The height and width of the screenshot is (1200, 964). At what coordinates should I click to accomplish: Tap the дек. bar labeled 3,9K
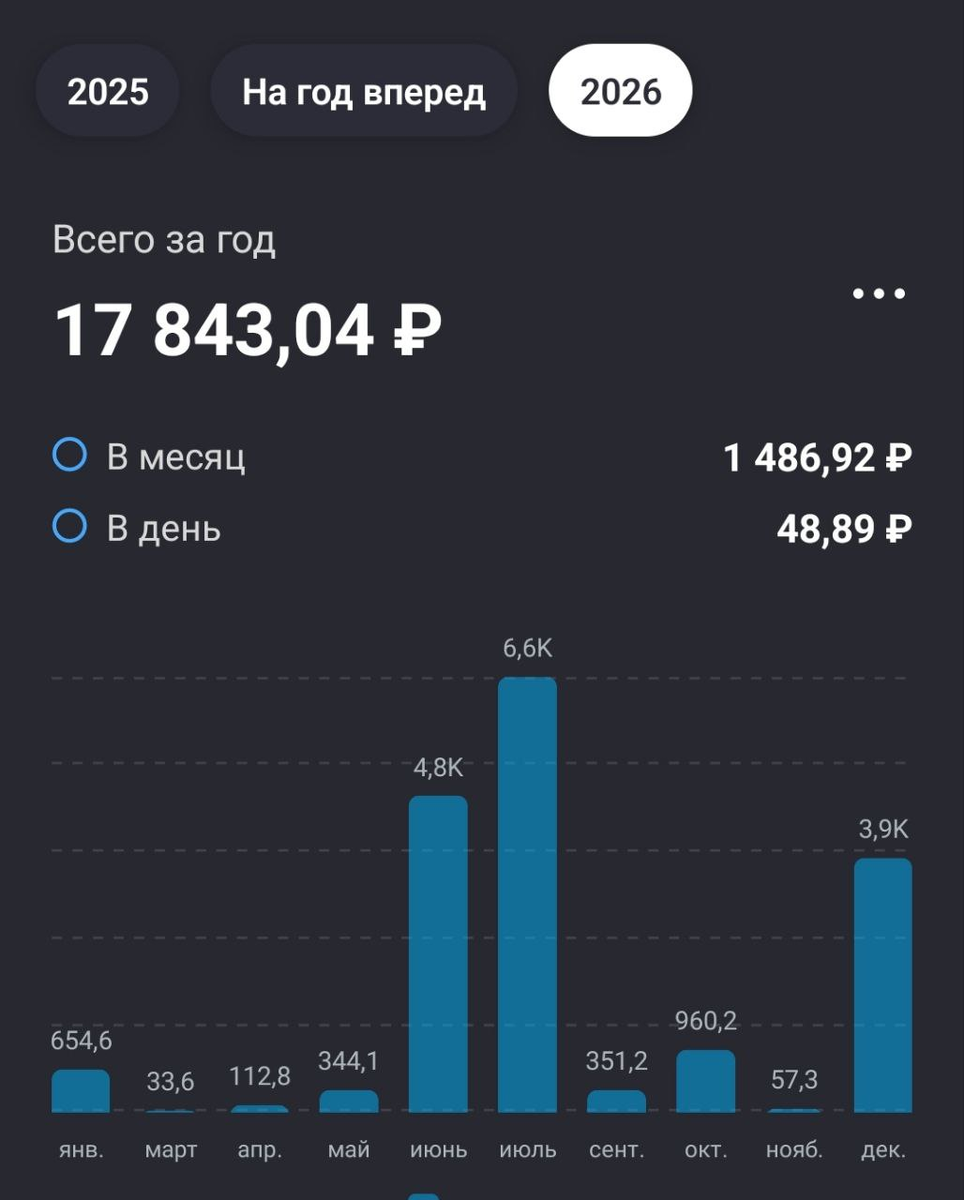pos(884,985)
